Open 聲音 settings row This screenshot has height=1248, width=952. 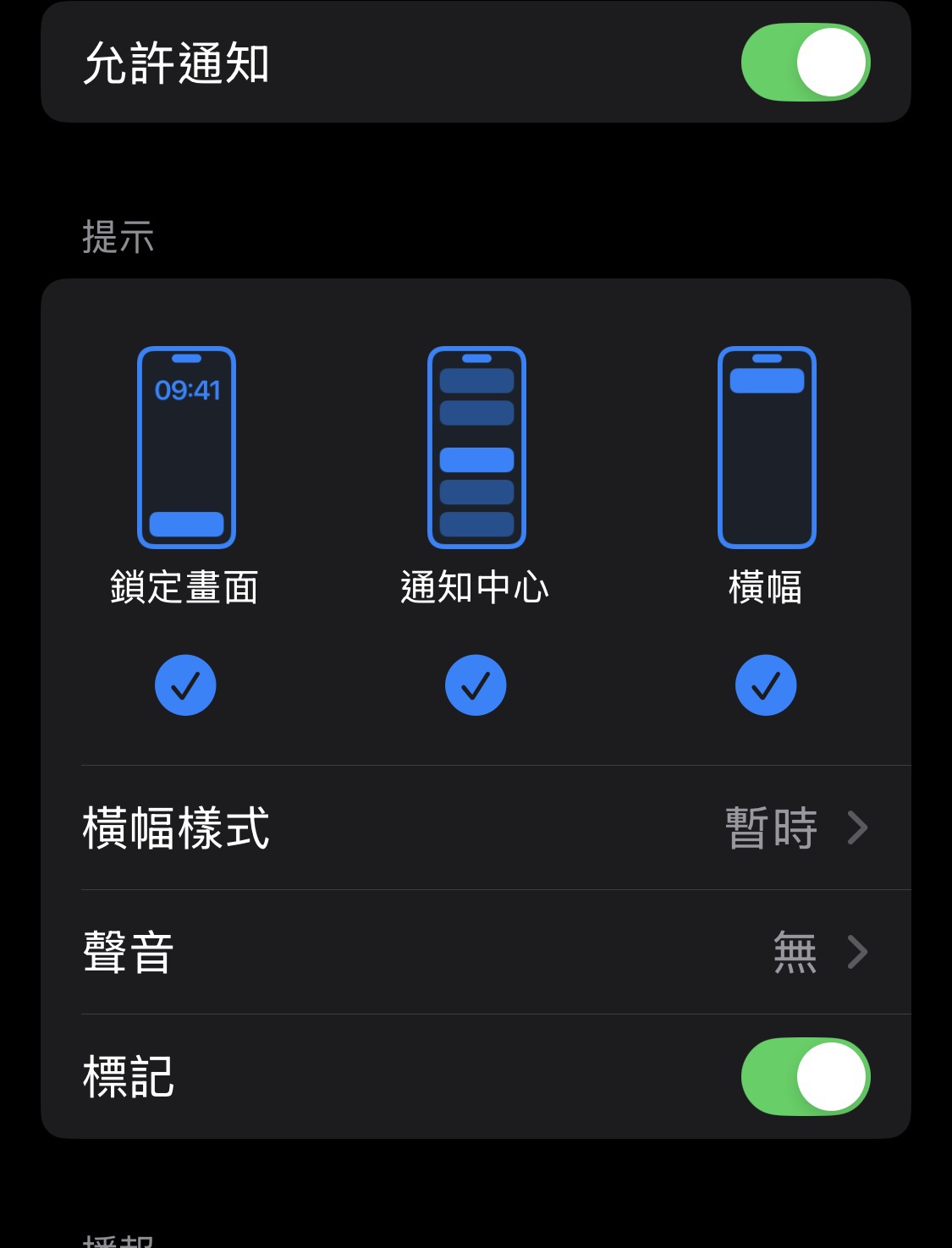(x=476, y=952)
